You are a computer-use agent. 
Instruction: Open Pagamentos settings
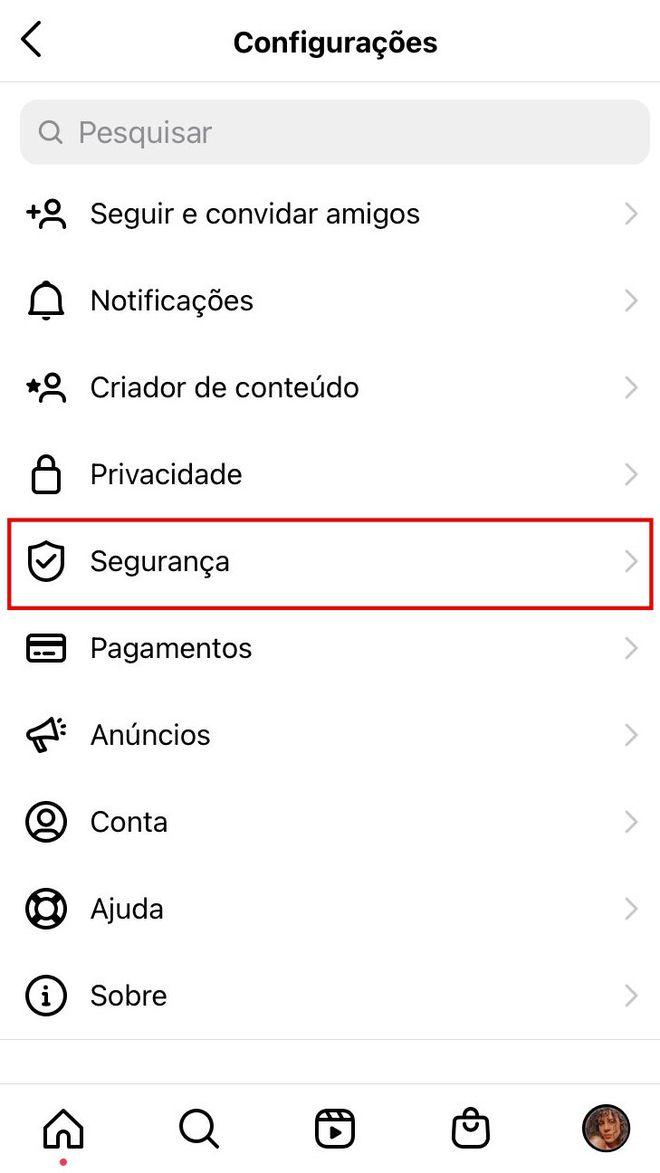click(x=330, y=648)
